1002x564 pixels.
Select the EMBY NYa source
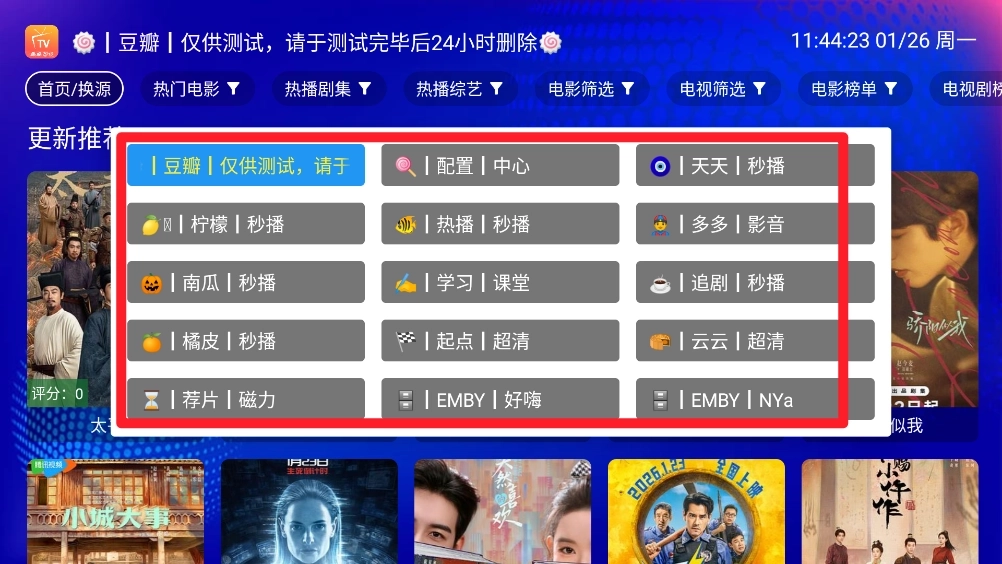click(755, 399)
